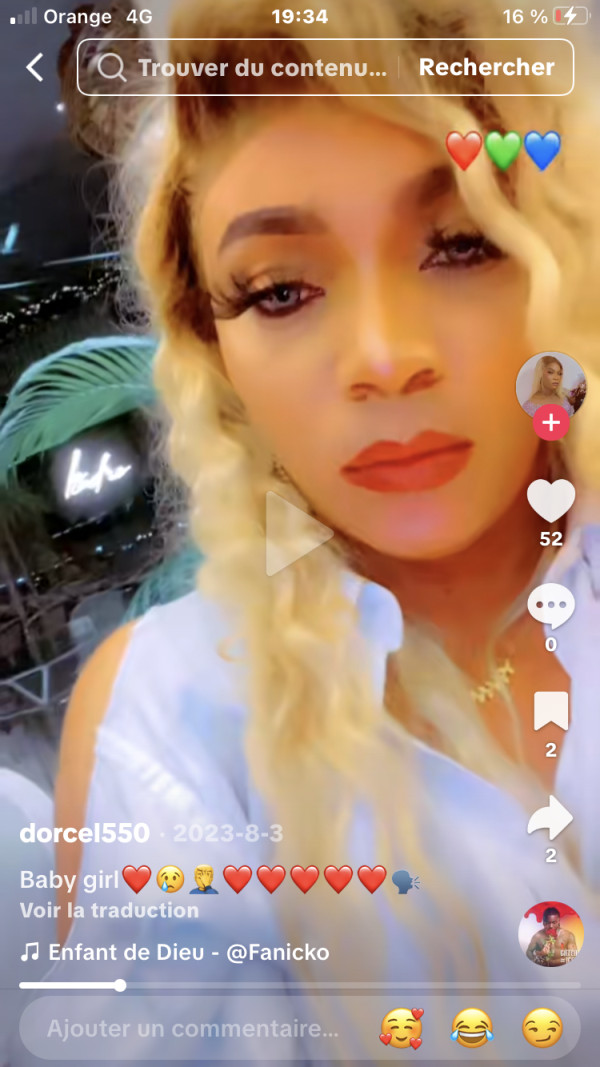Follow dorcel550 with the plus badge

550,423
